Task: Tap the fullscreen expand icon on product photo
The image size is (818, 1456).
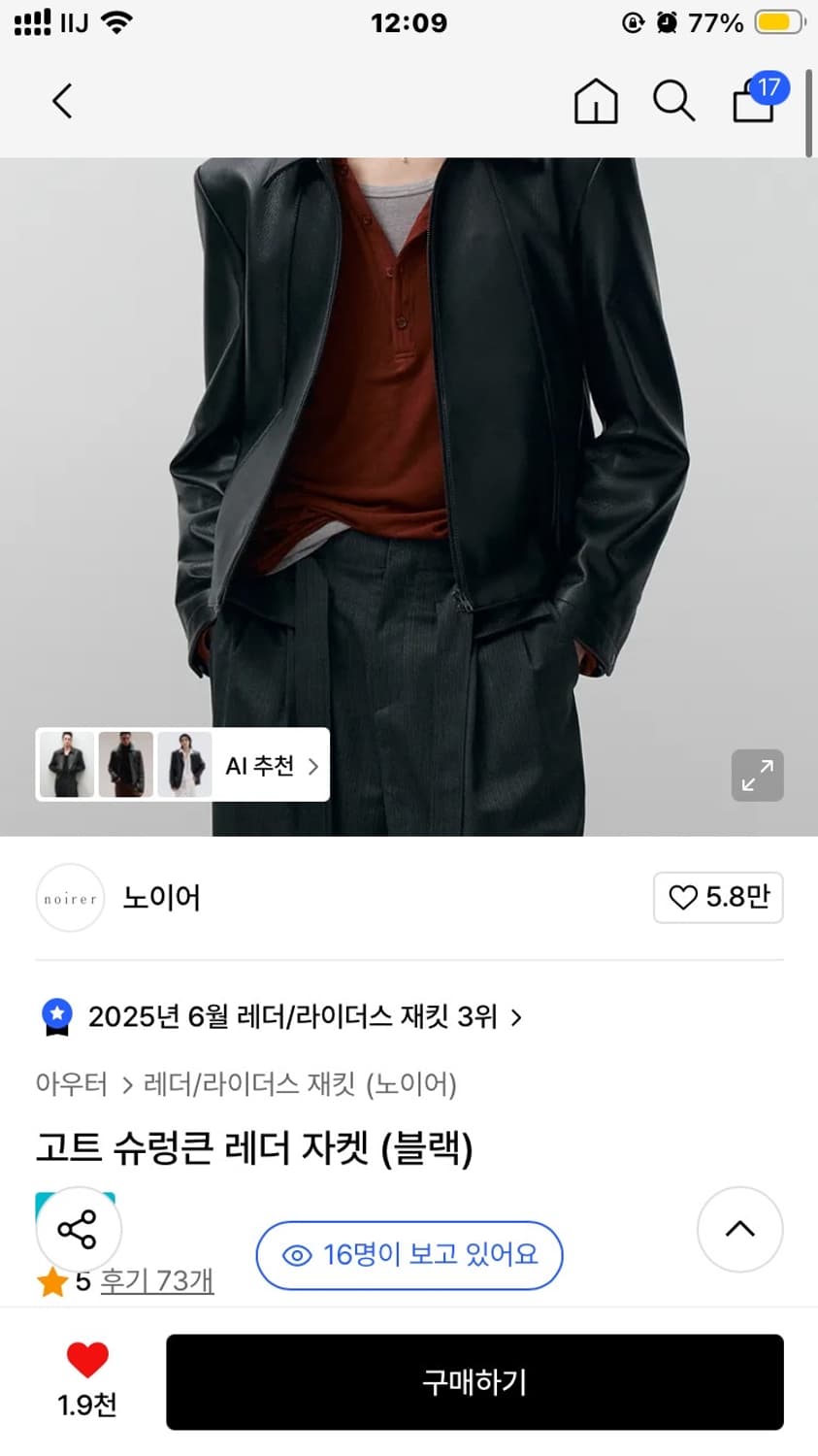Action: [x=757, y=776]
